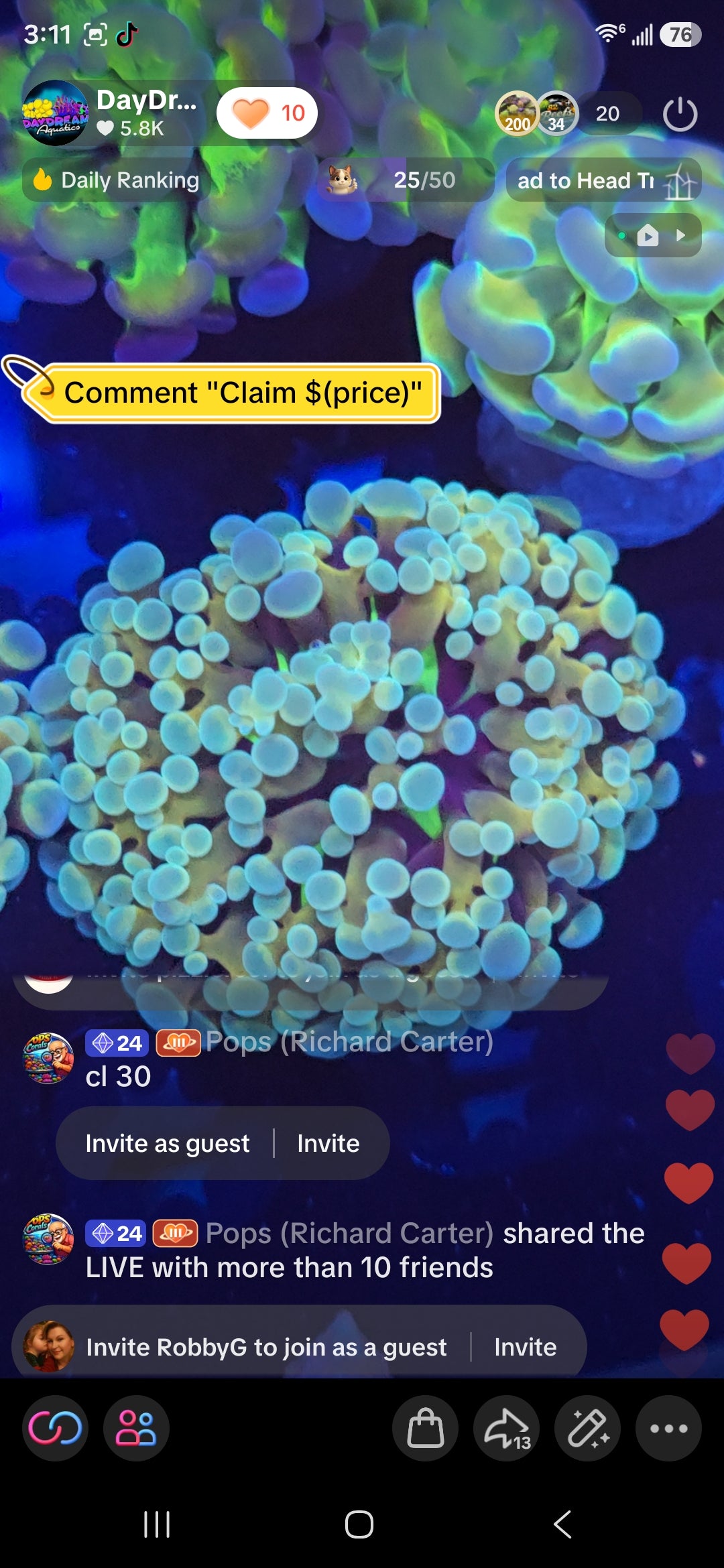Viewport: 724px width, 1568px height.
Task: Tap the likes counter heart pill
Action: (x=267, y=113)
